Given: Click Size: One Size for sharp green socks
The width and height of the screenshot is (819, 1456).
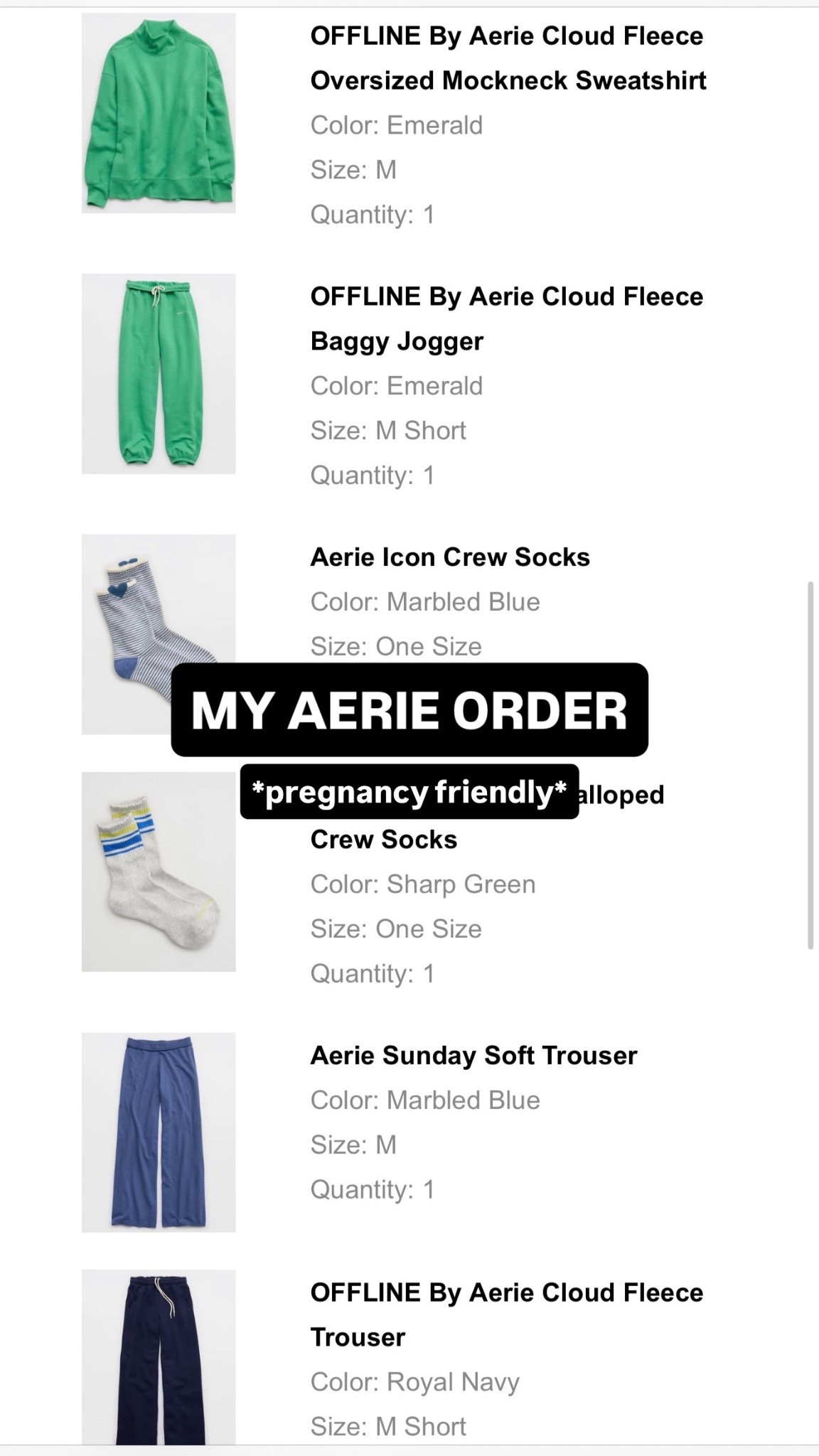Looking at the screenshot, I should [397, 928].
